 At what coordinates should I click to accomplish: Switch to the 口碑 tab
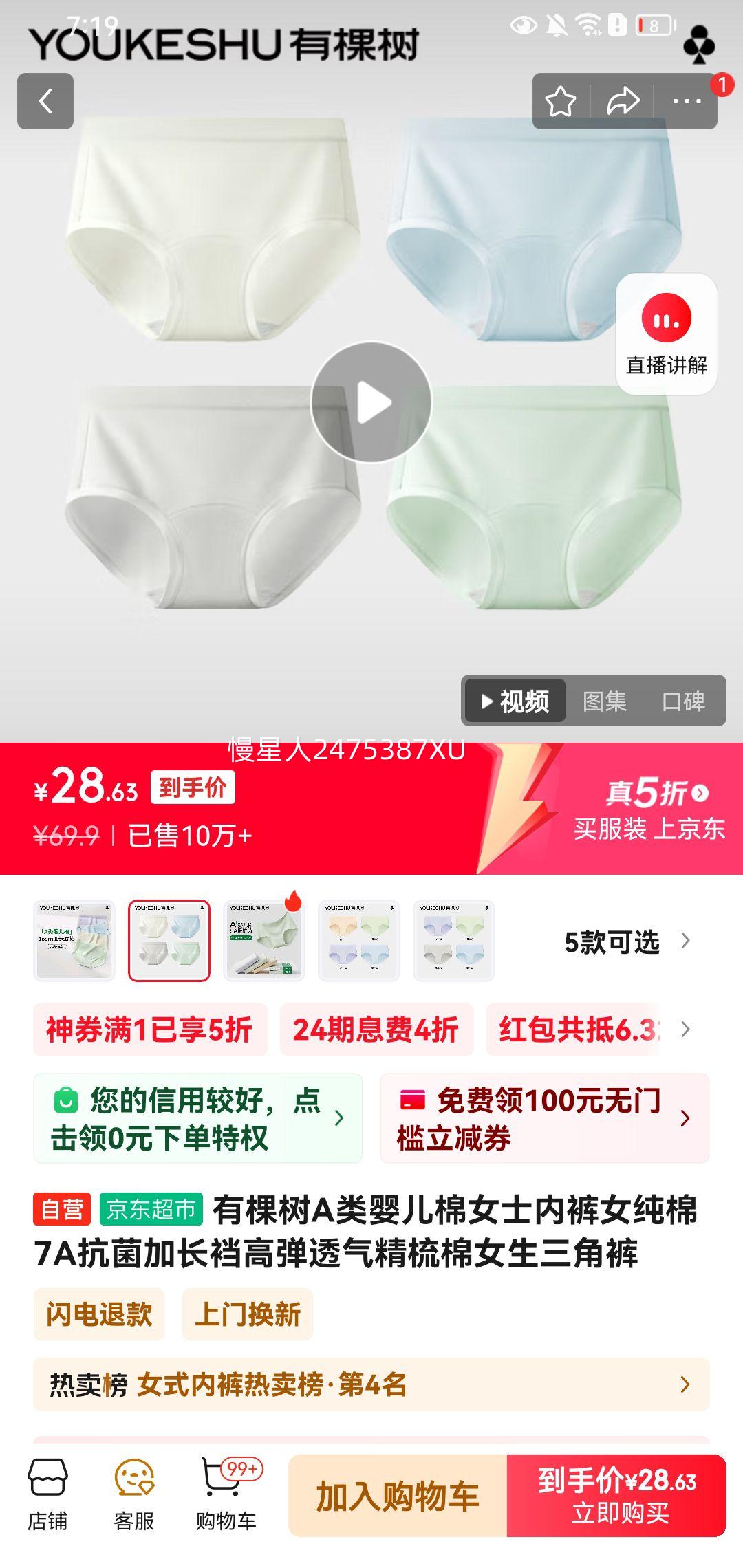pyautogui.click(x=682, y=701)
